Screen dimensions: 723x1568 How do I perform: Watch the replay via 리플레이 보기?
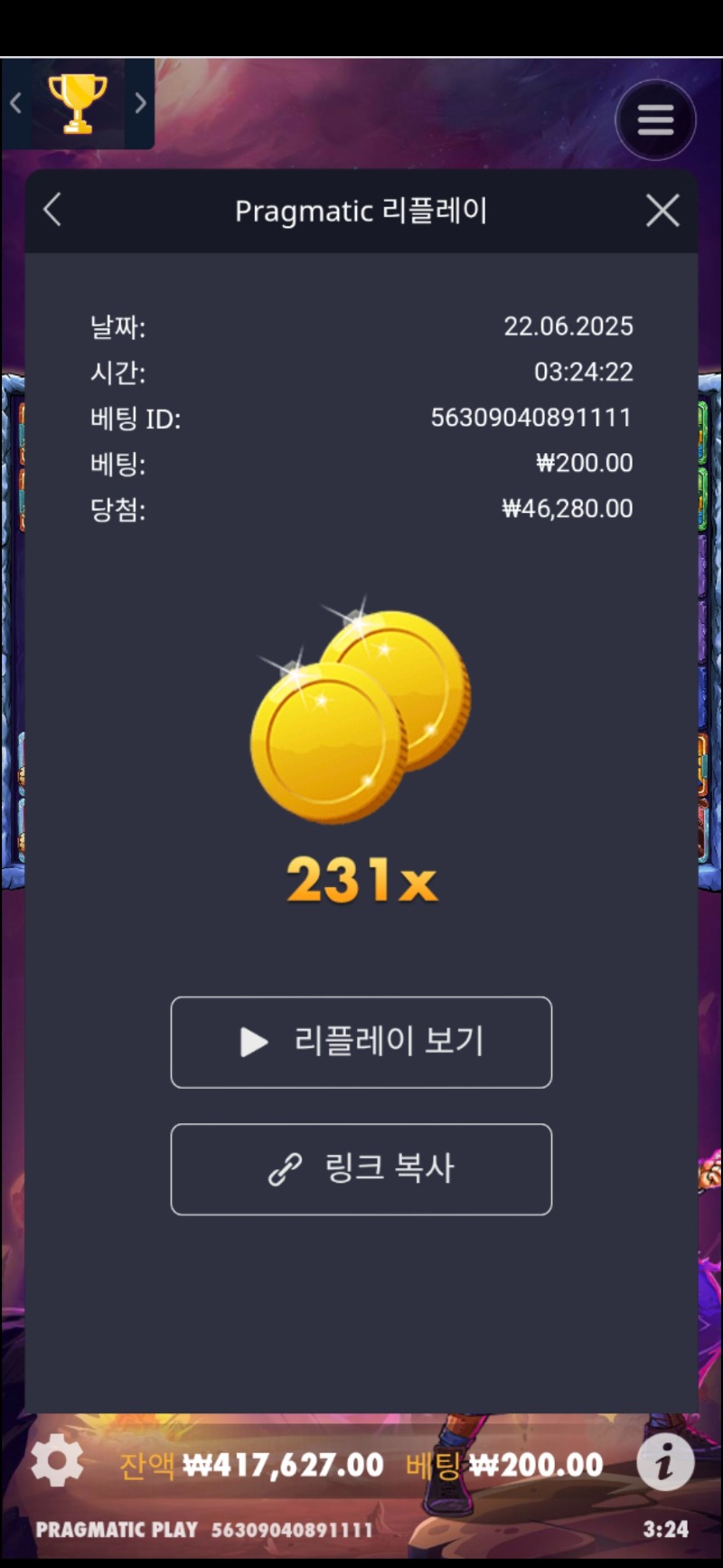361,1042
